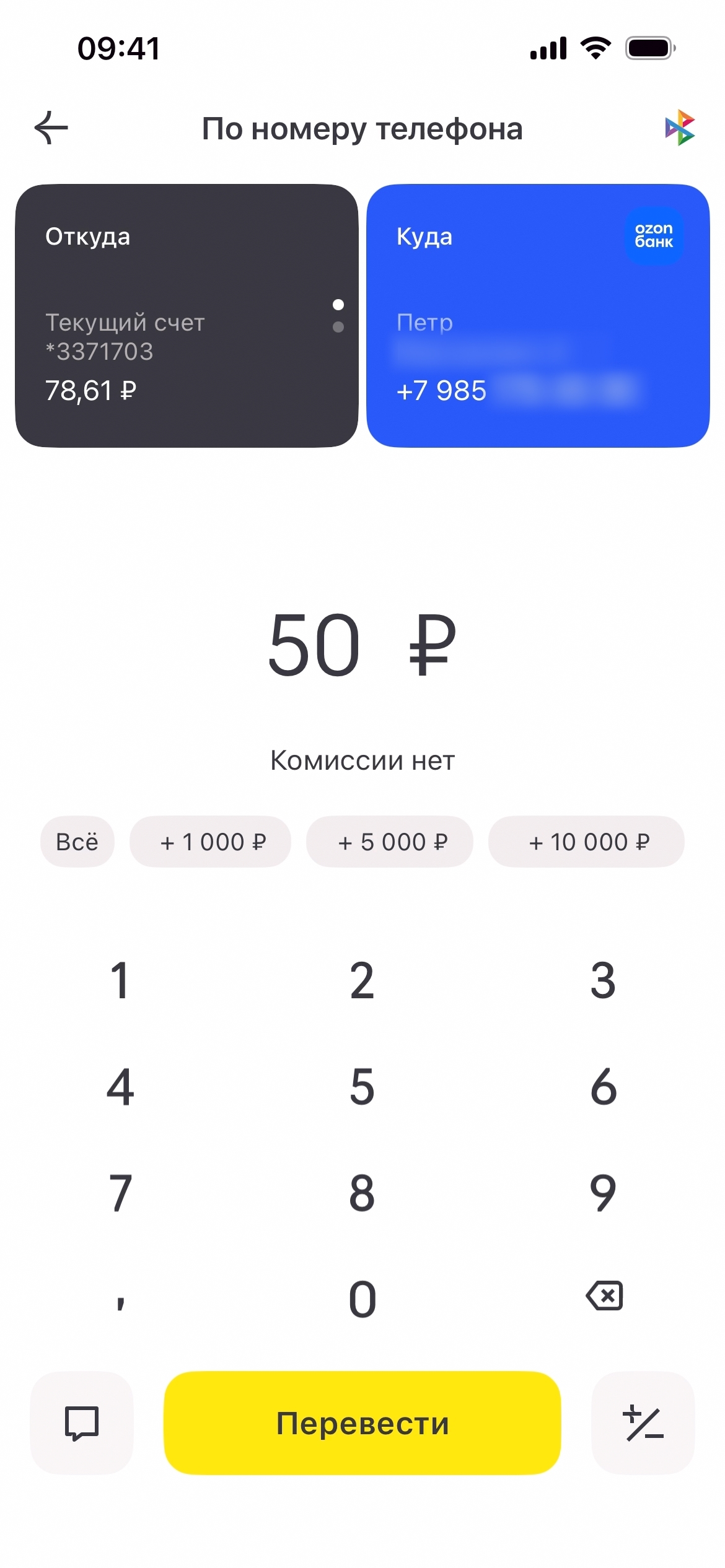
Task: Open the plus/minus calculator button
Action: point(643,1422)
